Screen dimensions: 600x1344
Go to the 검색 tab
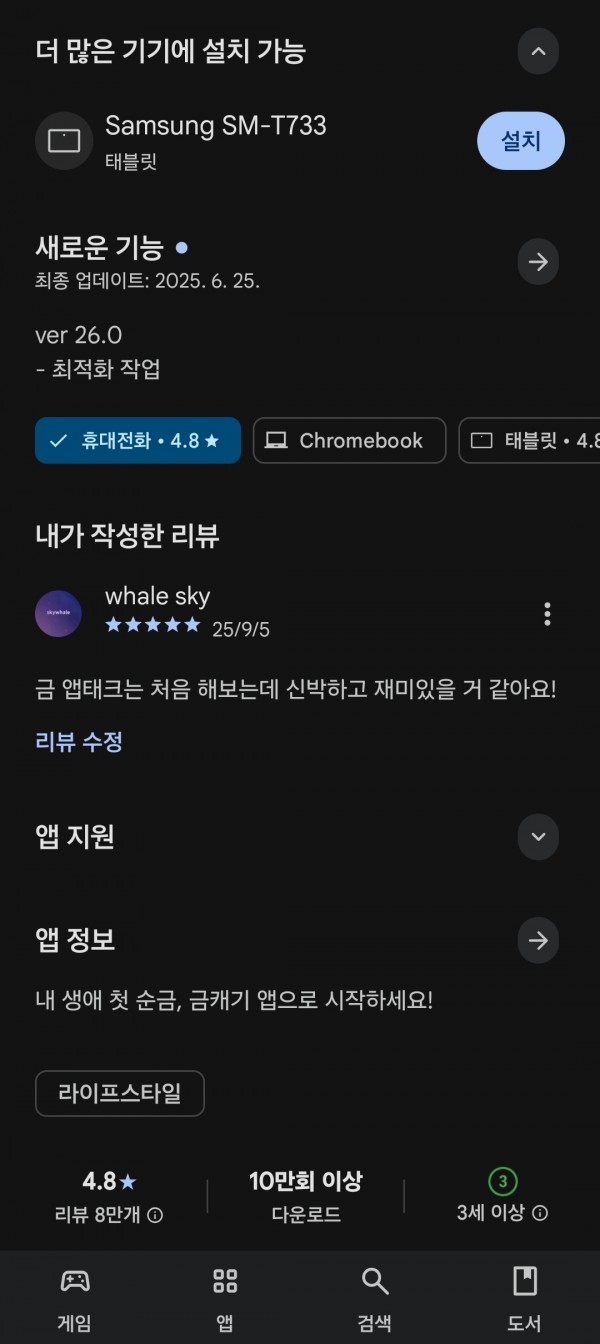(375, 1297)
